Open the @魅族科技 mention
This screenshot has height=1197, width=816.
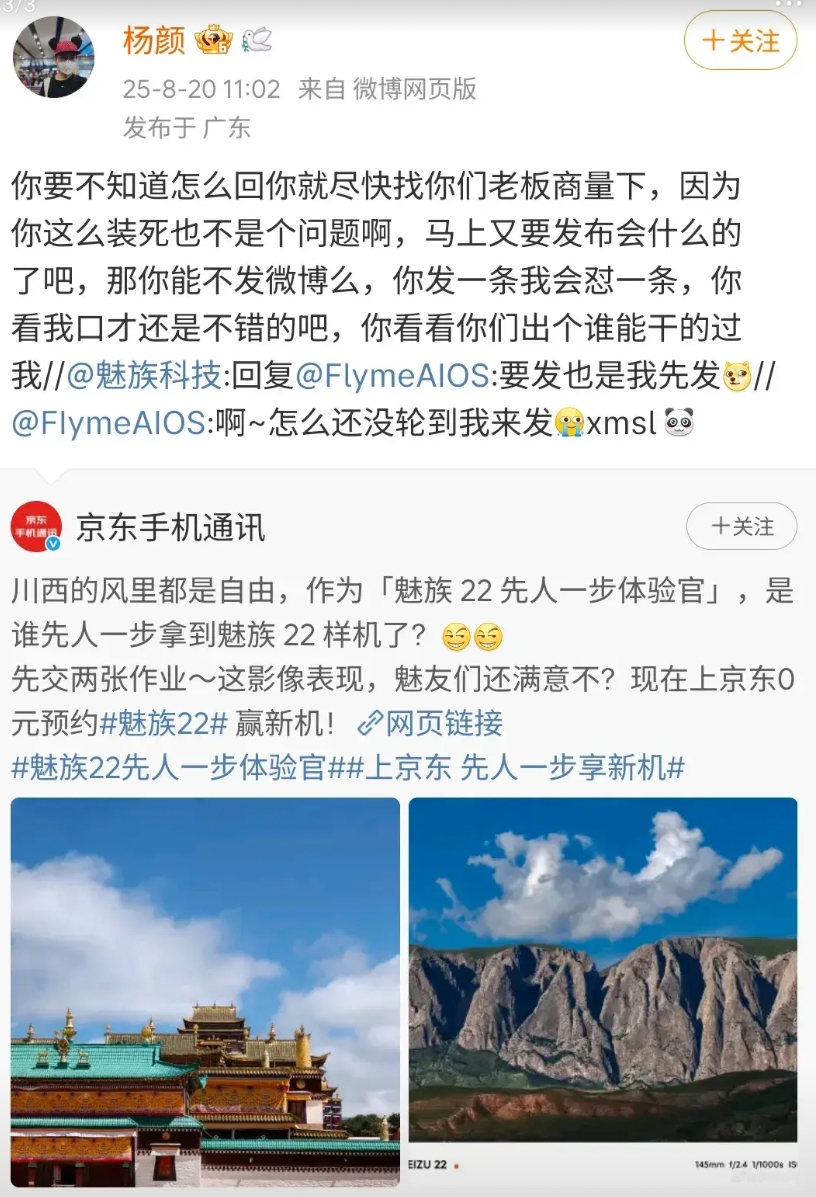144,375
